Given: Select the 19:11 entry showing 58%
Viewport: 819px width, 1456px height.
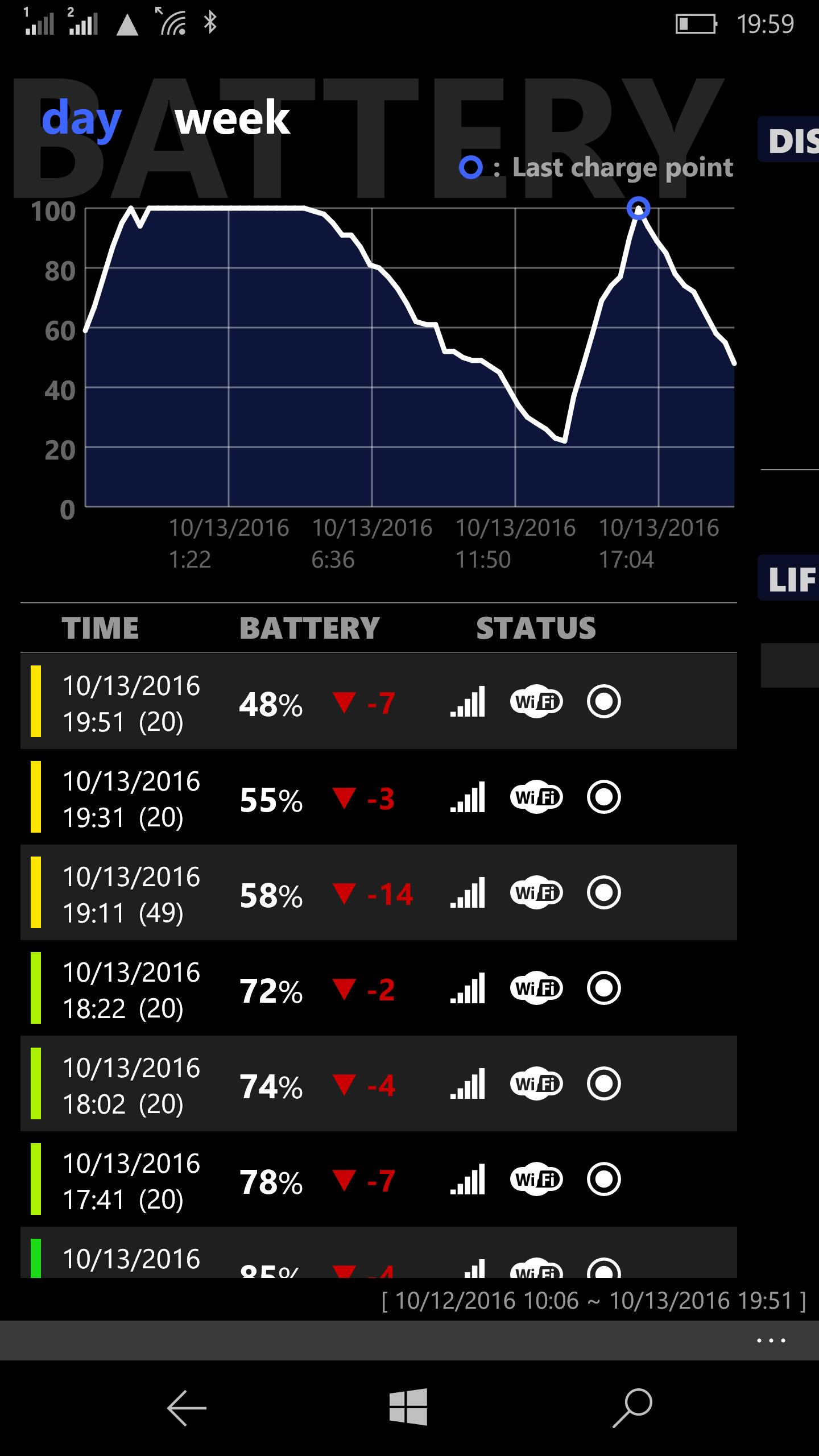Looking at the screenshot, I should tap(379, 892).
